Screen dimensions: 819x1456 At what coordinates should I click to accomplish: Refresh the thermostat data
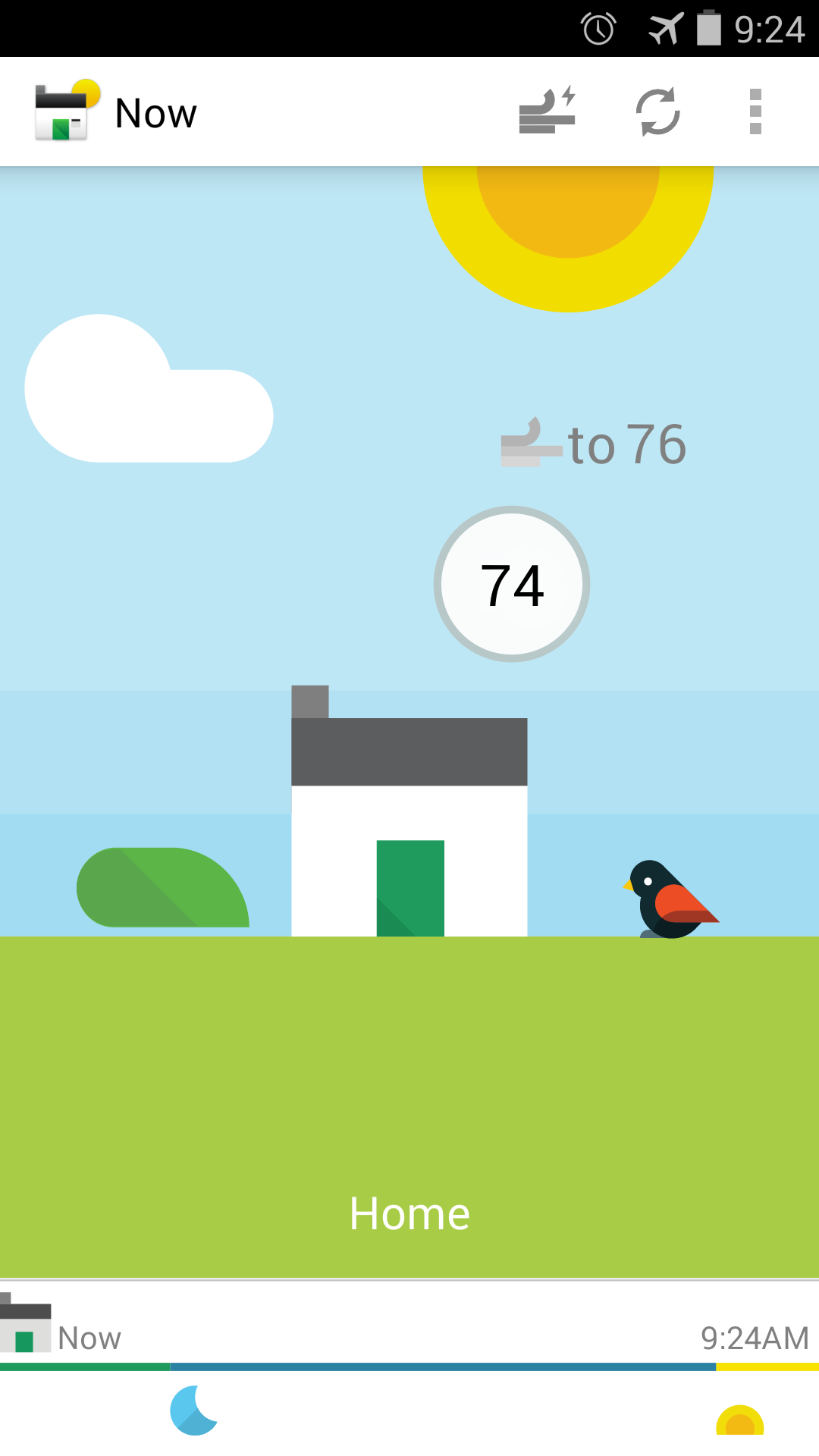(x=657, y=111)
